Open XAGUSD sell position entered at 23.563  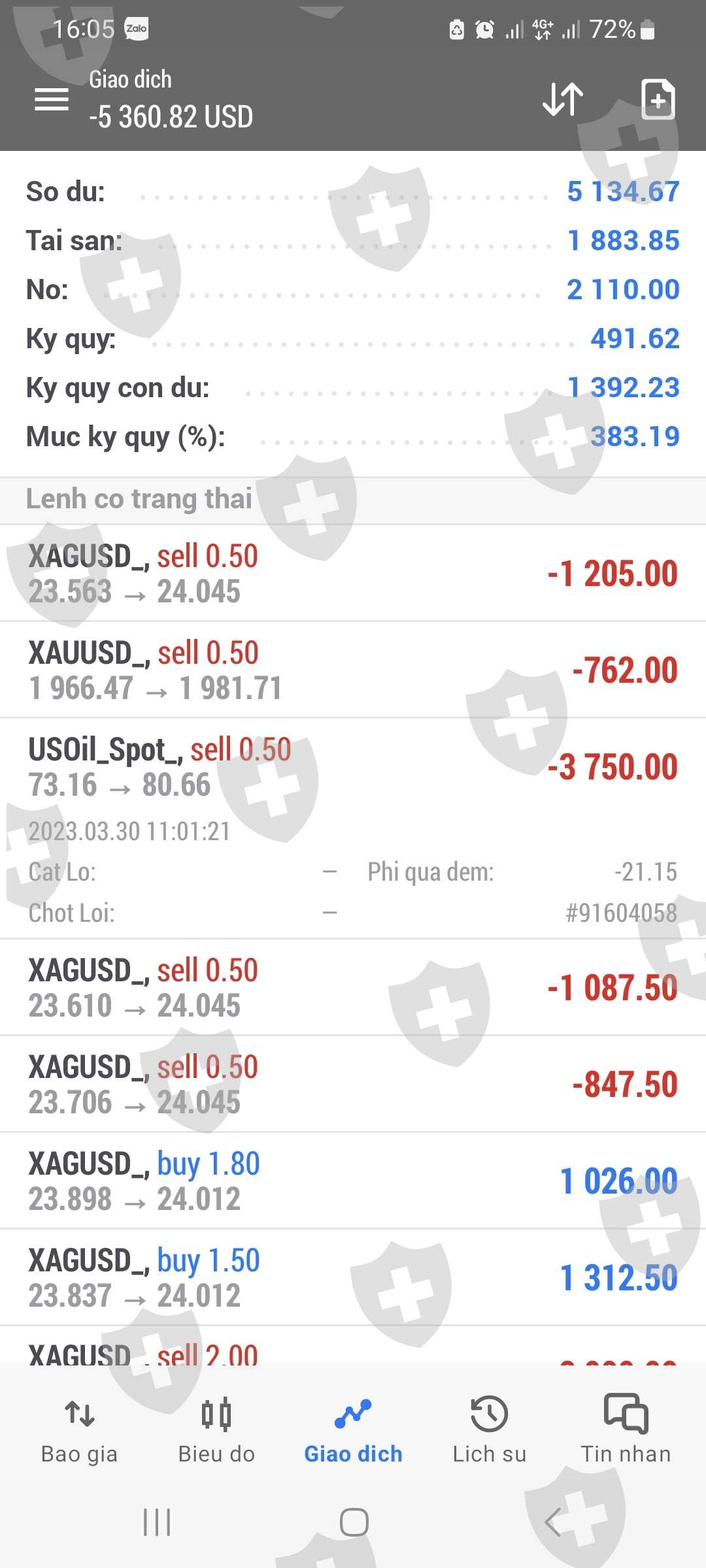[x=353, y=574]
